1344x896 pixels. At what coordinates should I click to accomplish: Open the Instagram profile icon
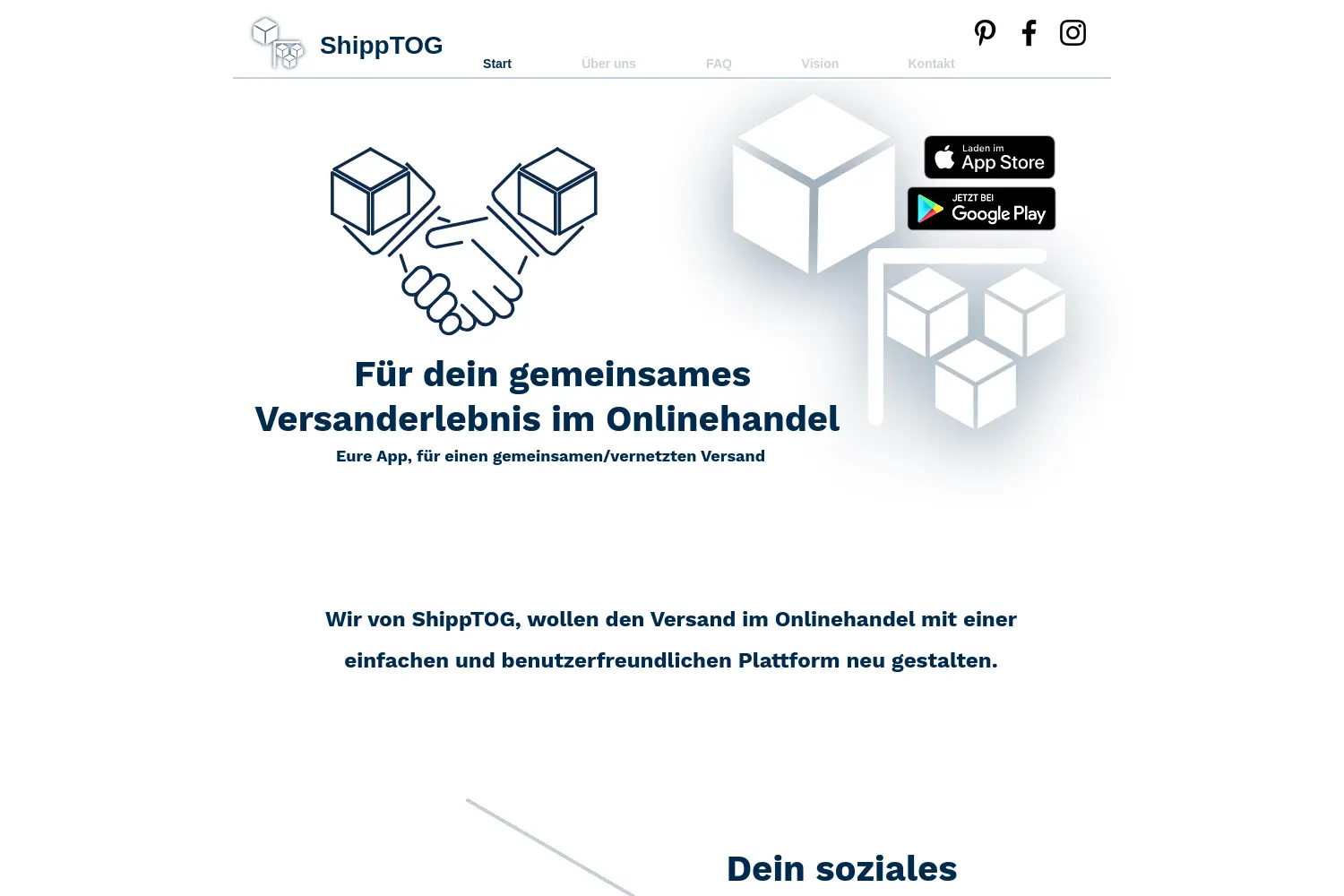[1073, 33]
